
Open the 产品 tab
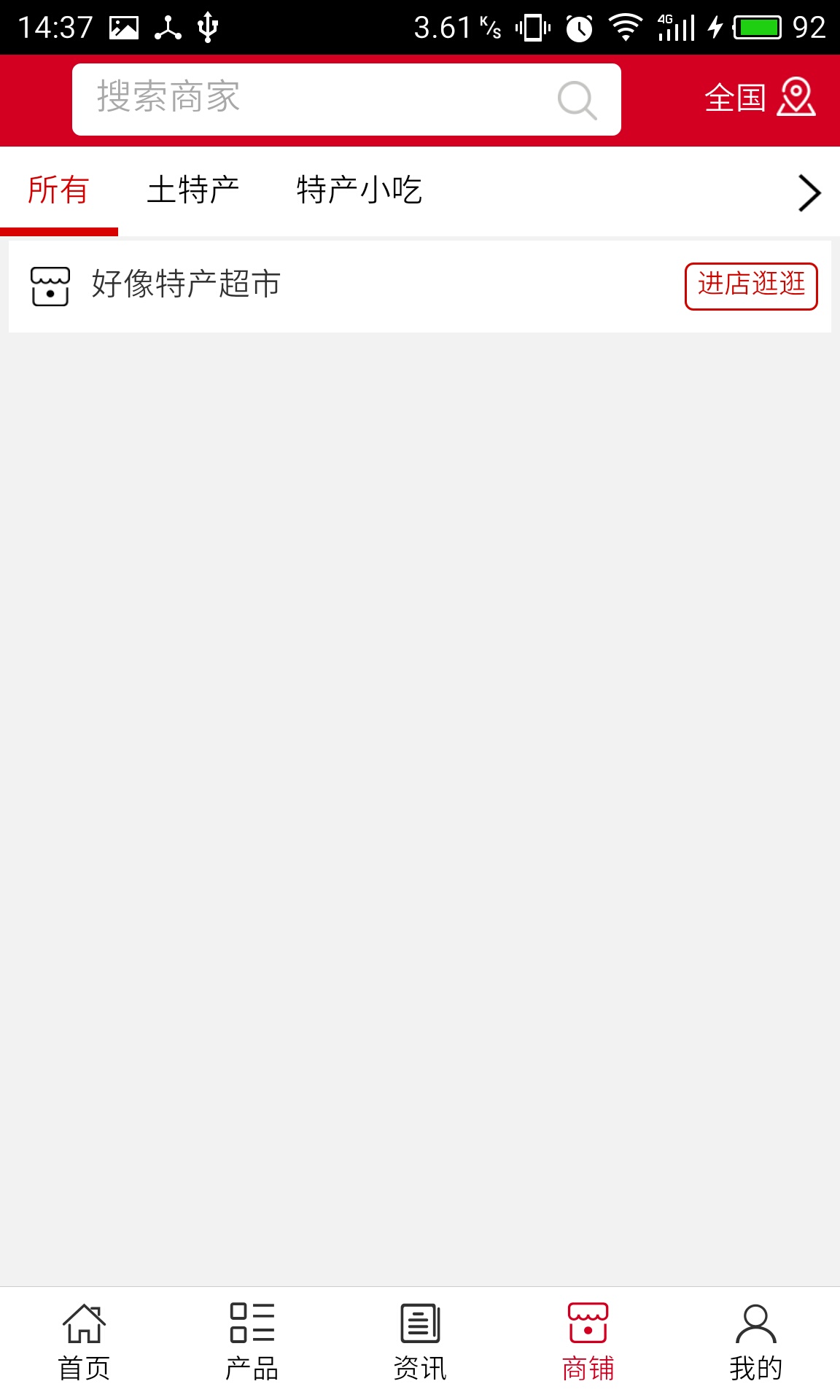[252, 1343]
